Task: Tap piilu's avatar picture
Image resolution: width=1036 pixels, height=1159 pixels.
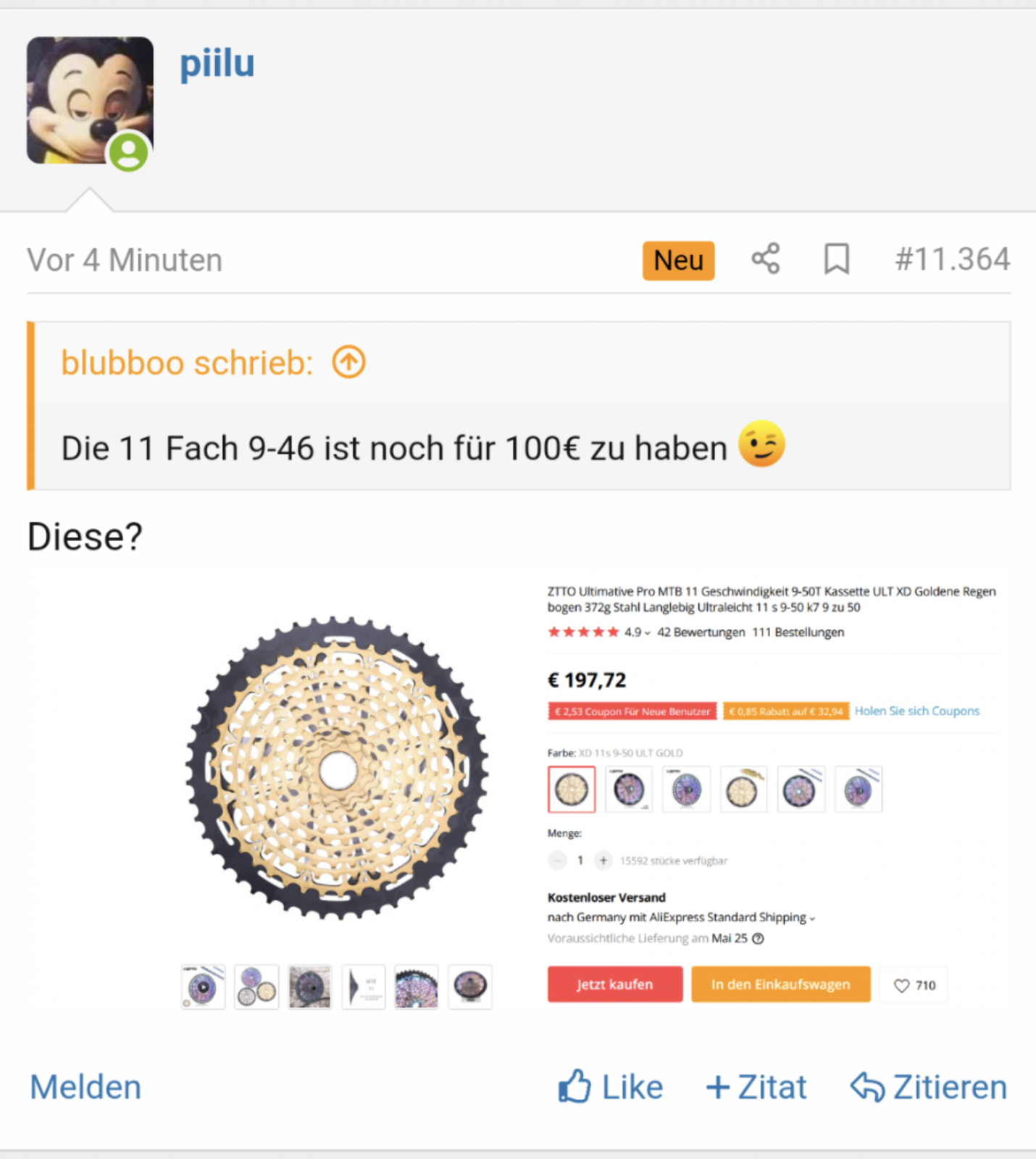Action: click(90, 100)
